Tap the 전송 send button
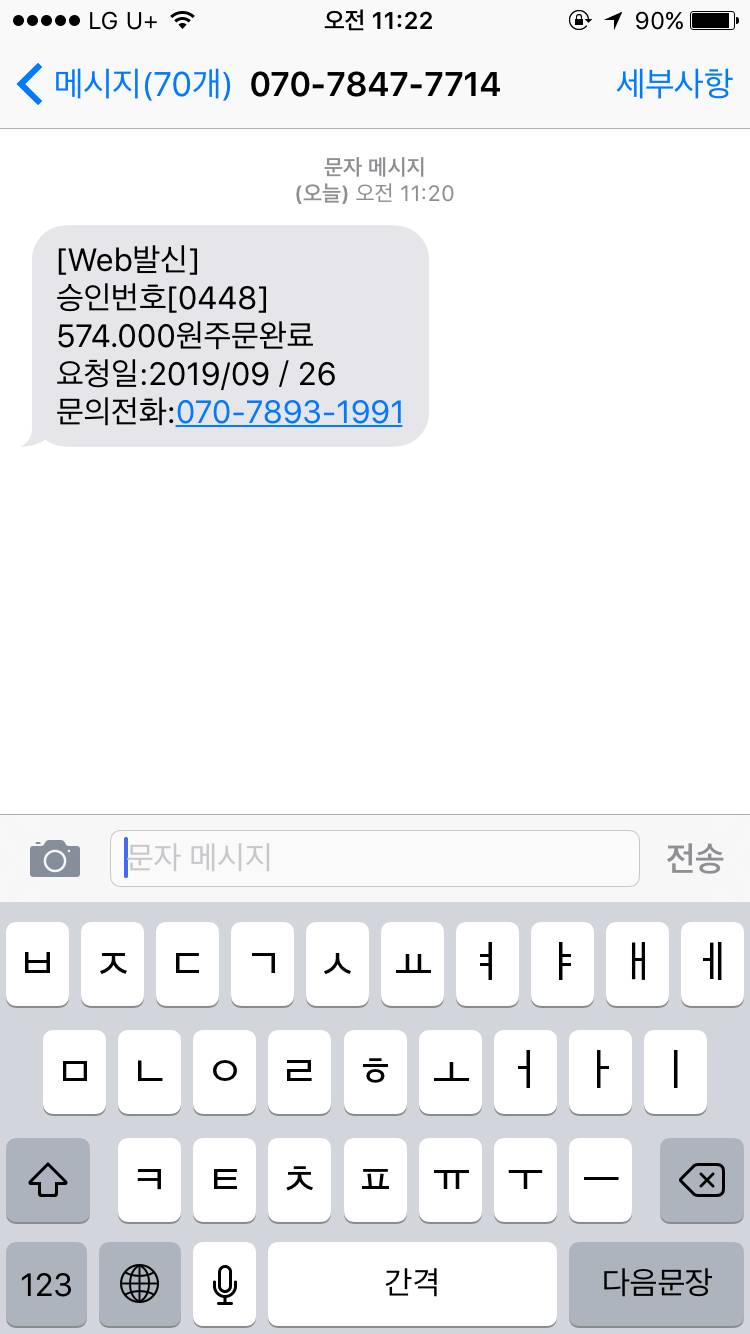Image resolution: width=750 pixels, height=1334 pixels. click(696, 857)
